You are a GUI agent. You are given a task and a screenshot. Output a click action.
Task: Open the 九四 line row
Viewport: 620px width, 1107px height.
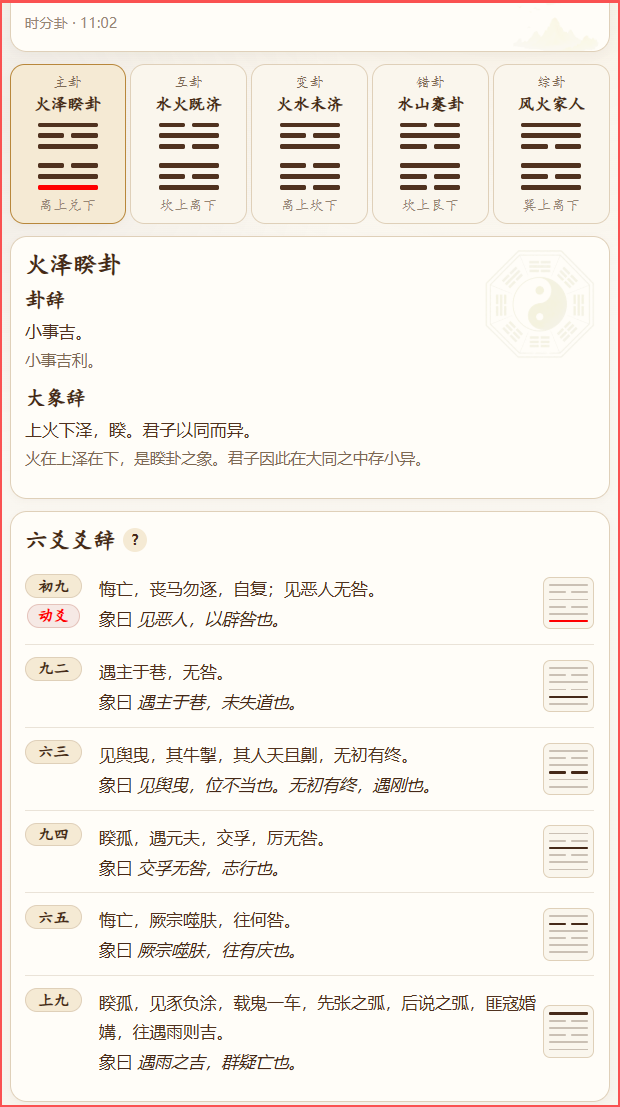click(309, 851)
